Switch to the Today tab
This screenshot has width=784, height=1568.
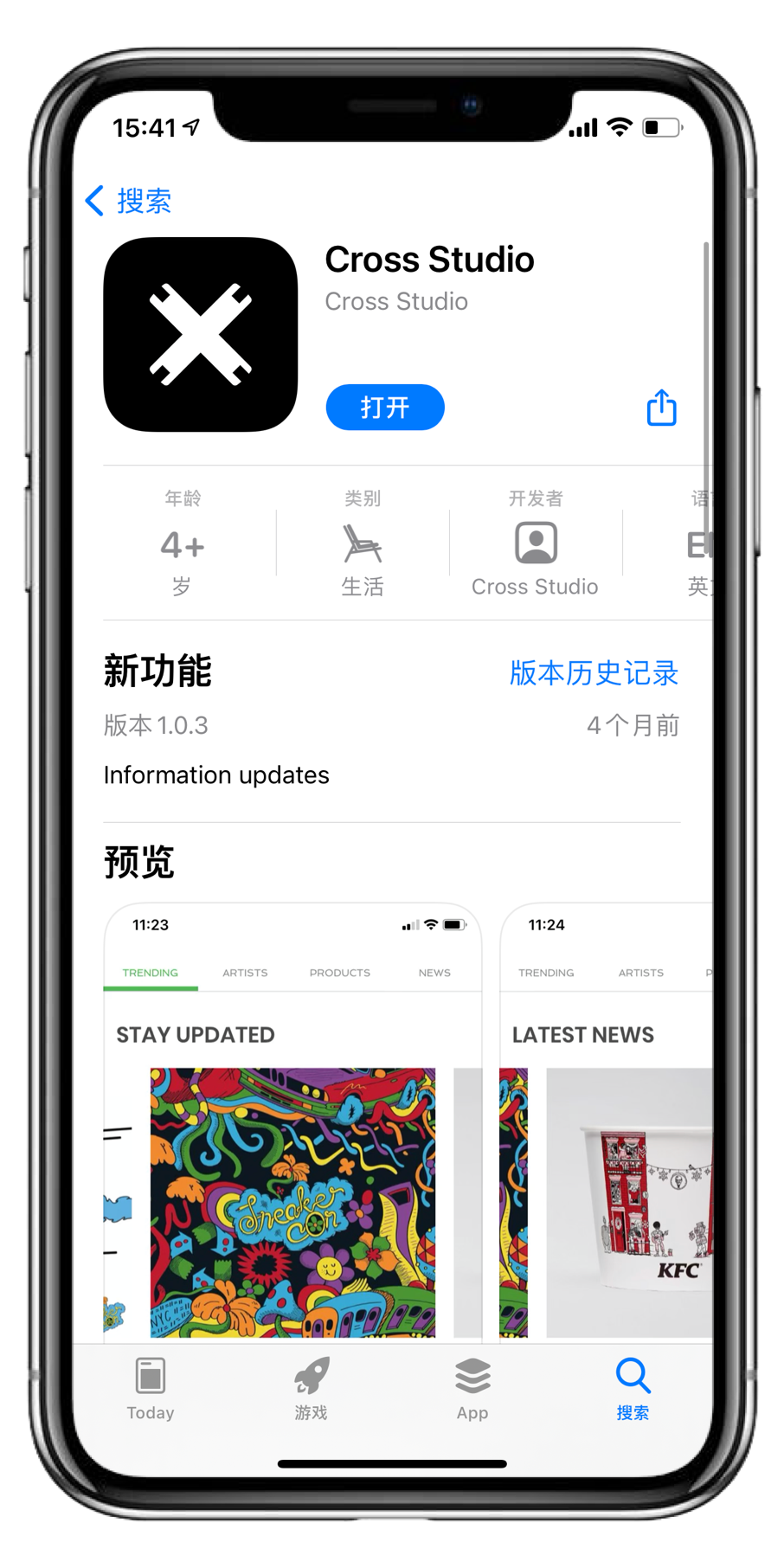[151, 1388]
